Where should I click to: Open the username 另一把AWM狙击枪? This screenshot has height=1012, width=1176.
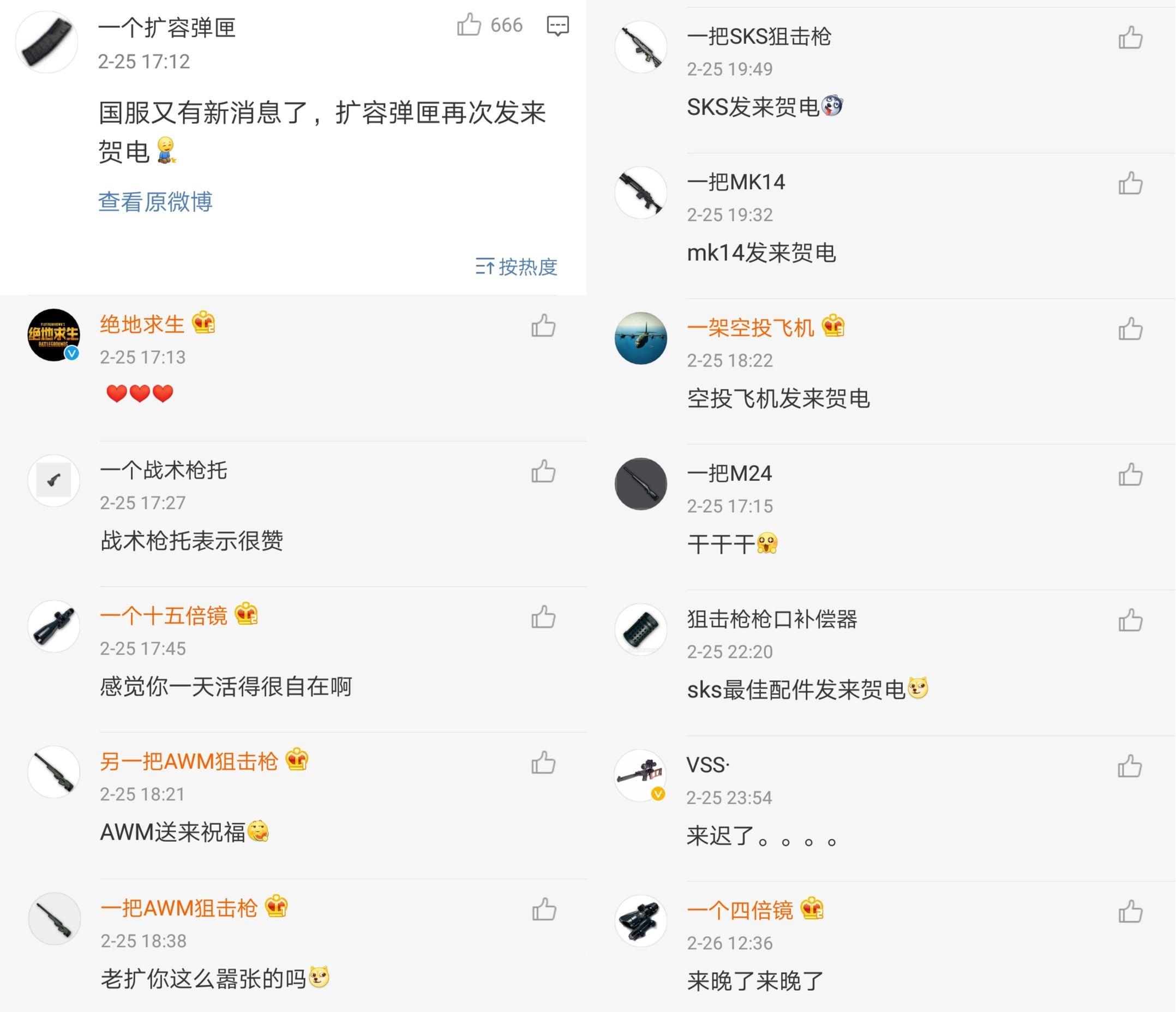point(189,761)
